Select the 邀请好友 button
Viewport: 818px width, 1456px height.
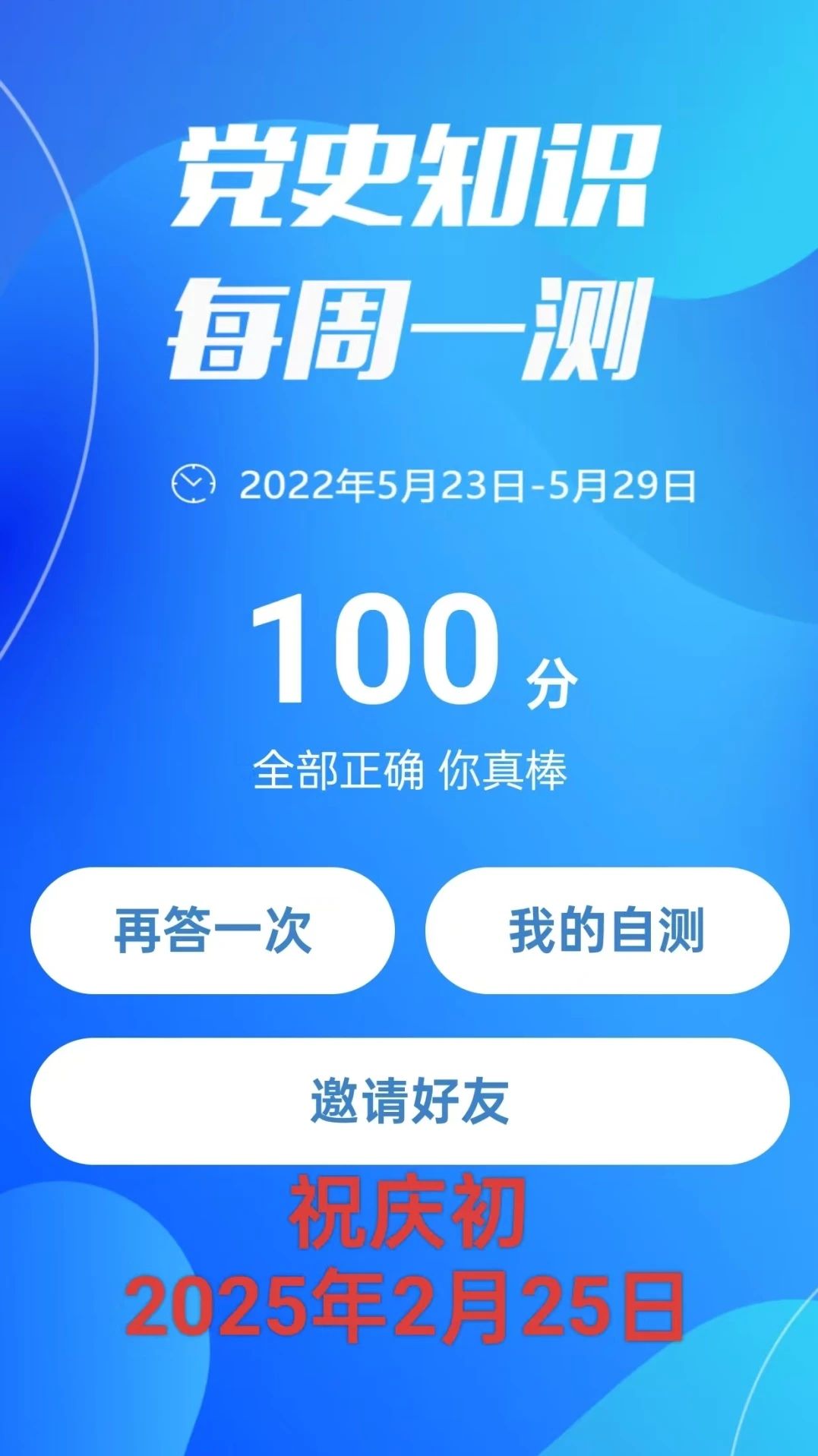coord(409,1101)
